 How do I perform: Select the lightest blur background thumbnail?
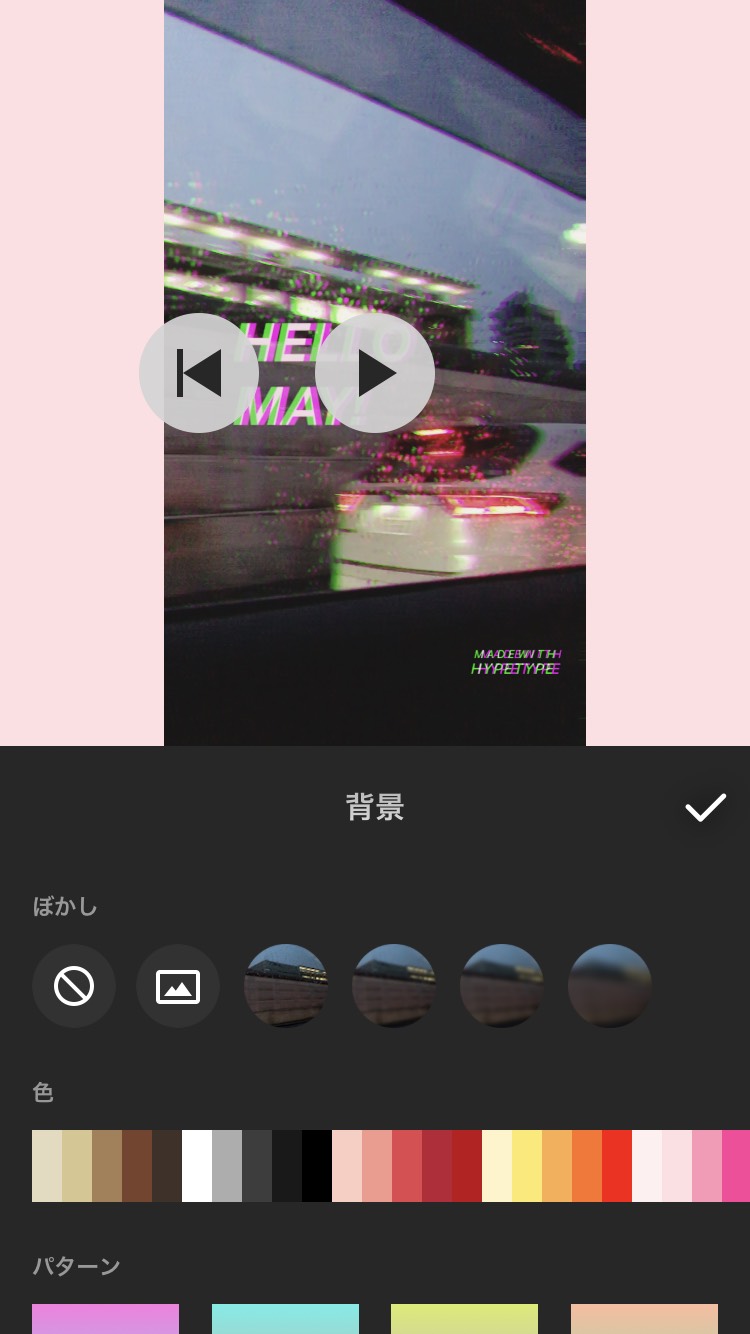click(286, 986)
